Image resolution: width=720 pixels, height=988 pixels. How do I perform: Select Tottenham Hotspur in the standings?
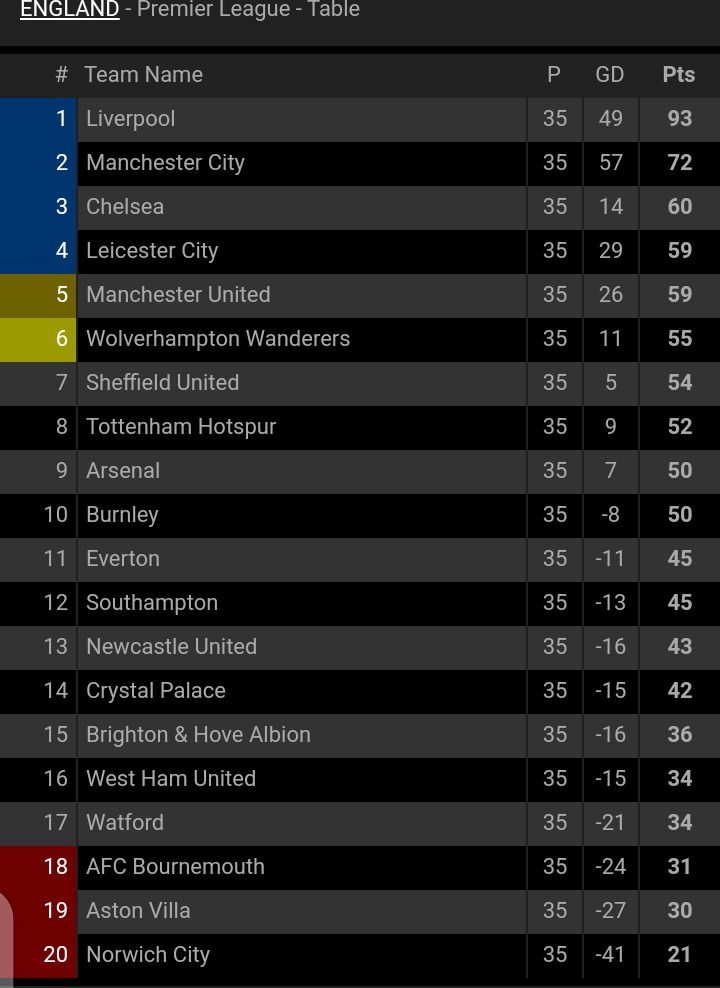[x=181, y=427]
